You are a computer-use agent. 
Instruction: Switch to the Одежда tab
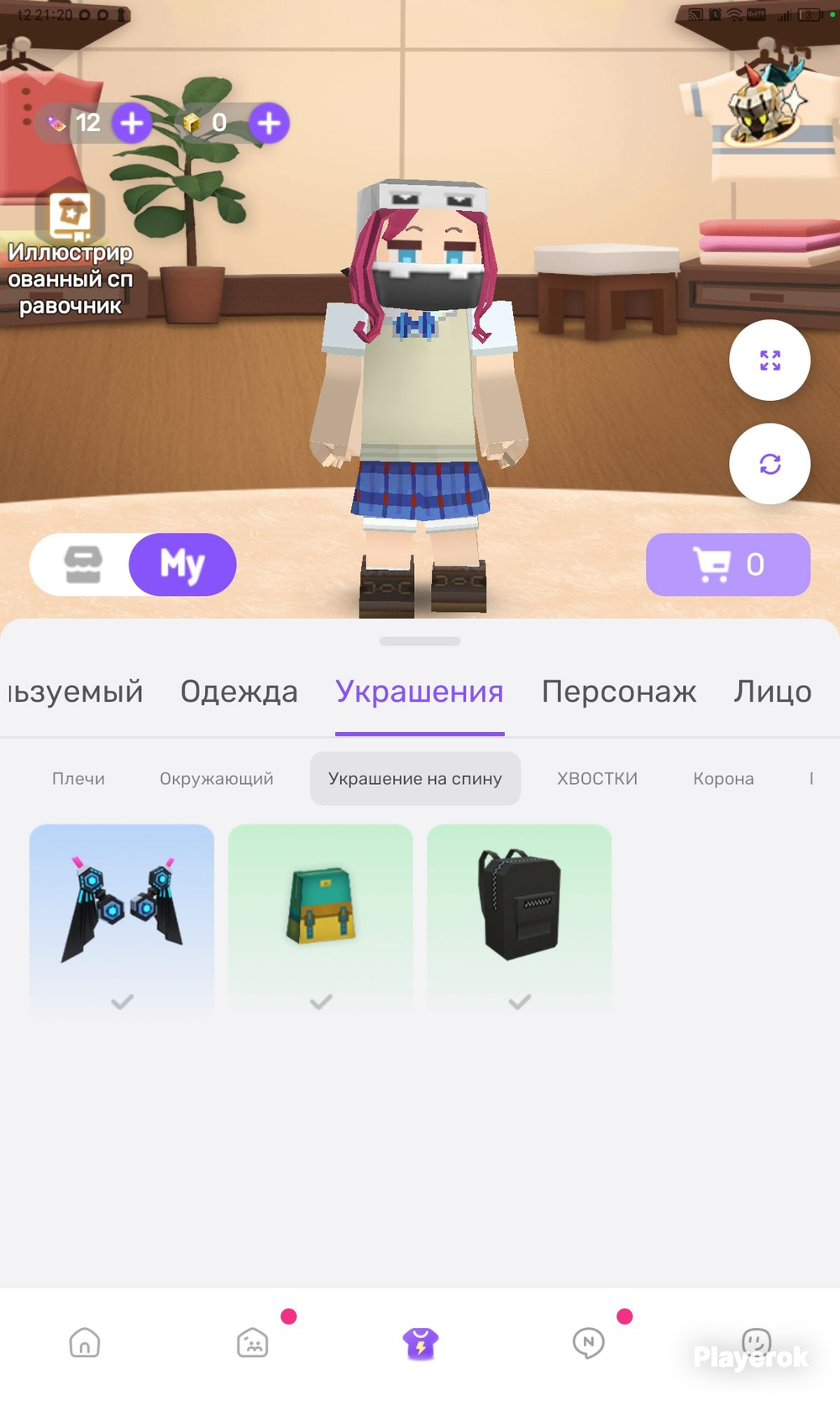pyautogui.click(x=239, y=692)
